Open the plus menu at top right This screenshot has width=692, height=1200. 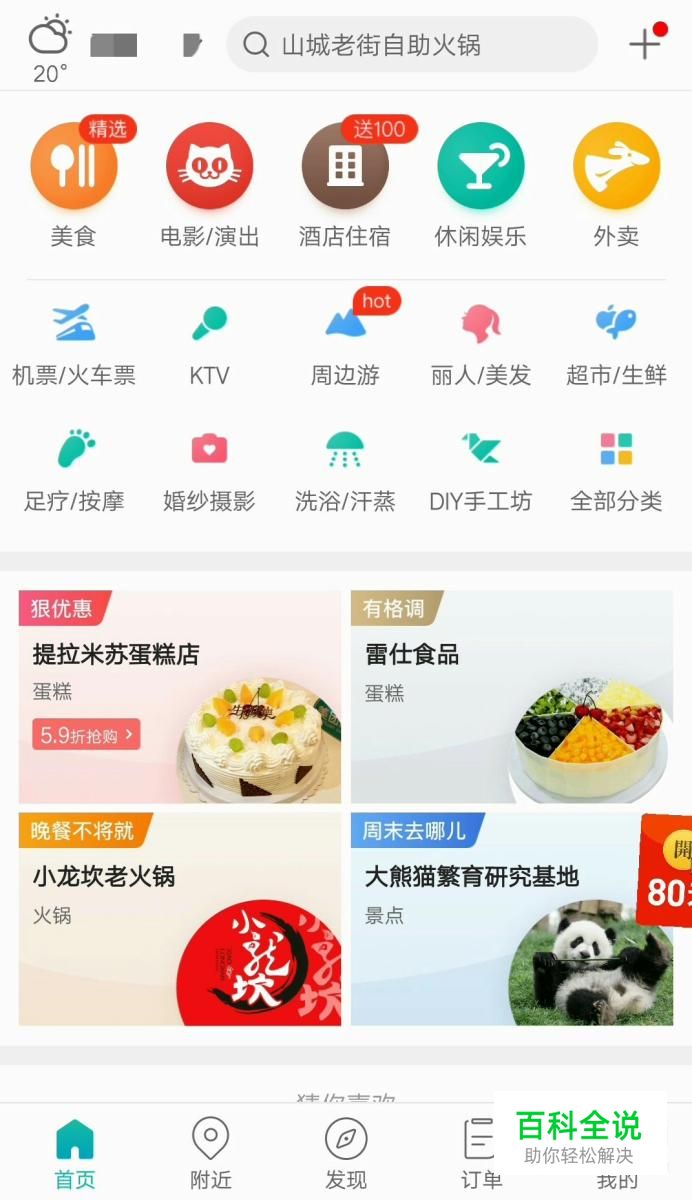(x=645, y=44)
